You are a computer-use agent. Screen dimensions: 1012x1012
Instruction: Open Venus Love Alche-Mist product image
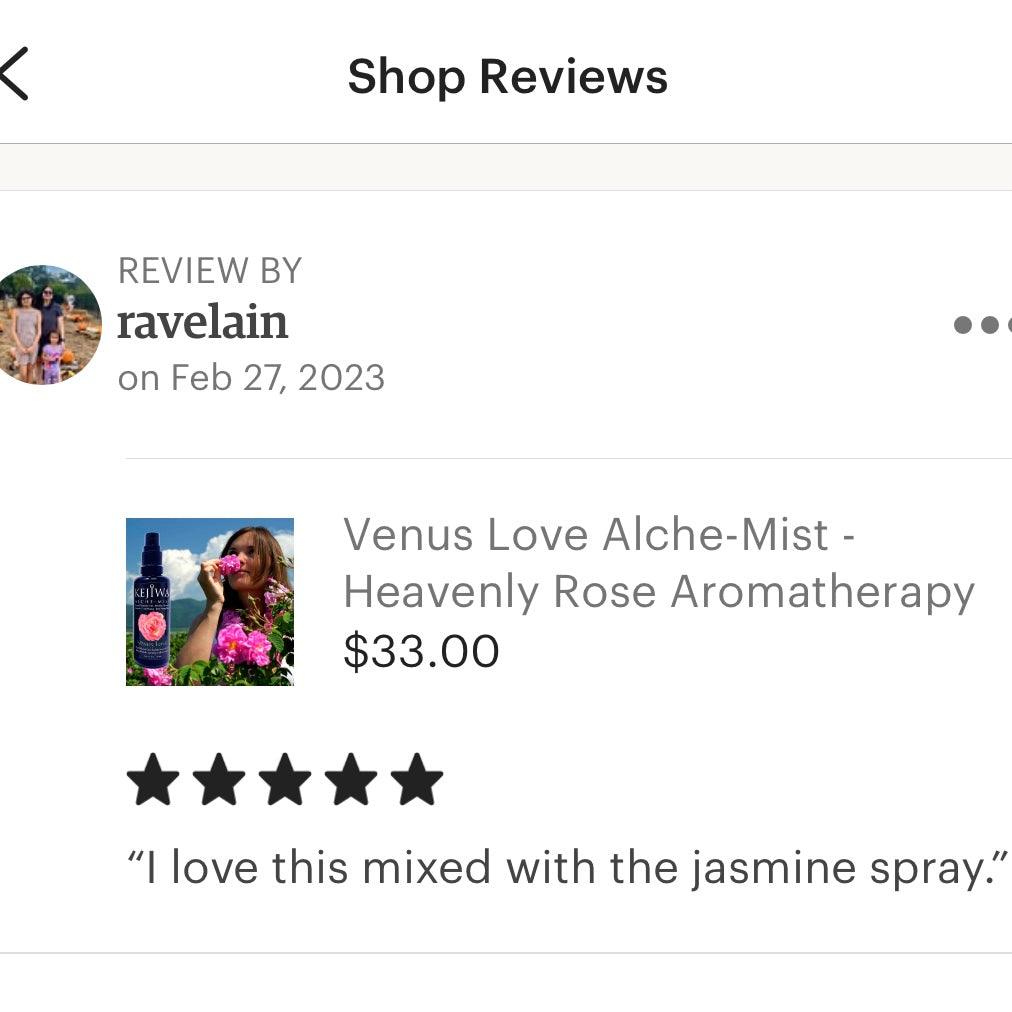pyautogui.click(x=210, y=601)
